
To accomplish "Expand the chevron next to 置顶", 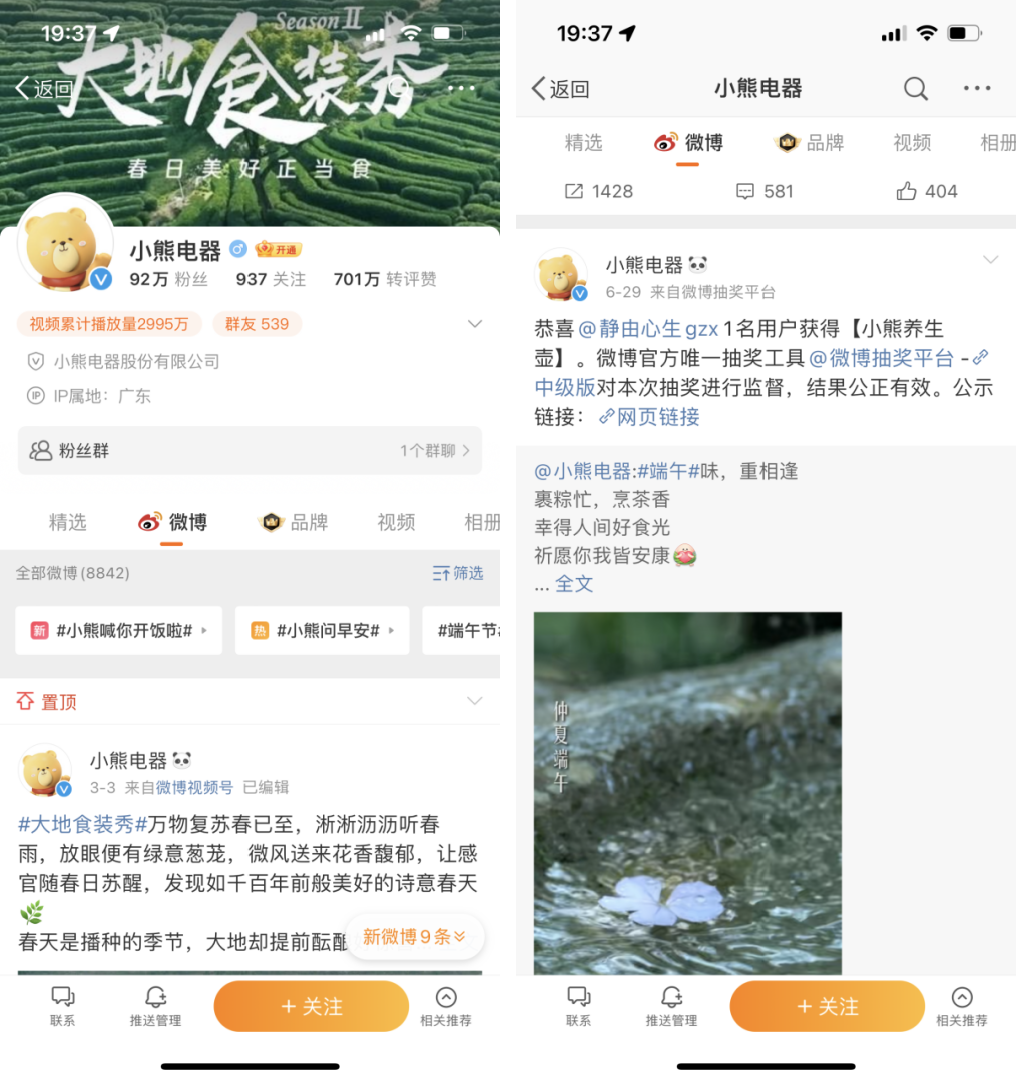I will (x=474, y=700).
